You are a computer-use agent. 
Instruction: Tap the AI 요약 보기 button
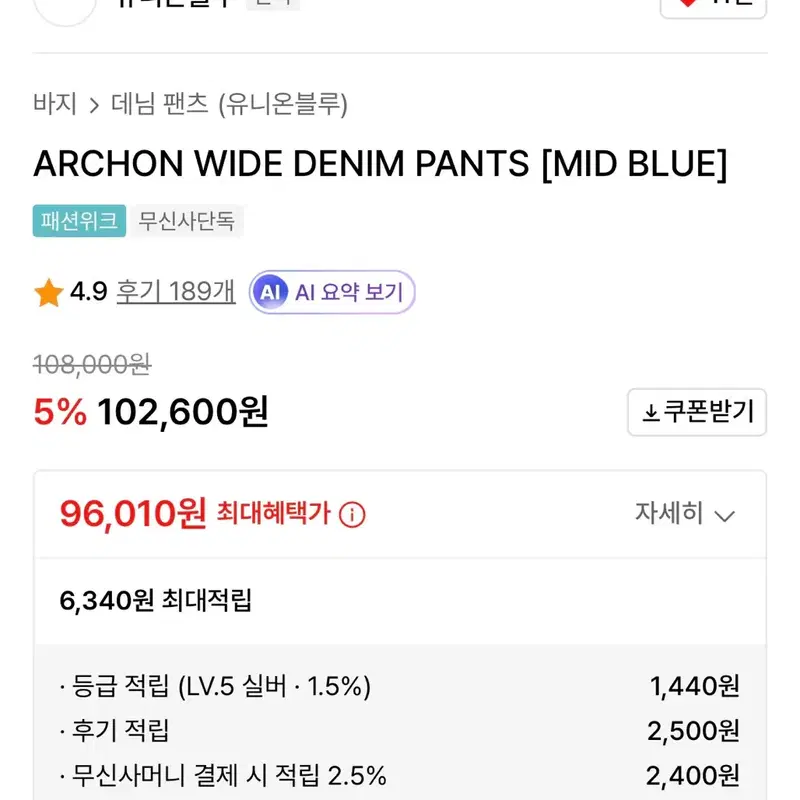point(332,292)
